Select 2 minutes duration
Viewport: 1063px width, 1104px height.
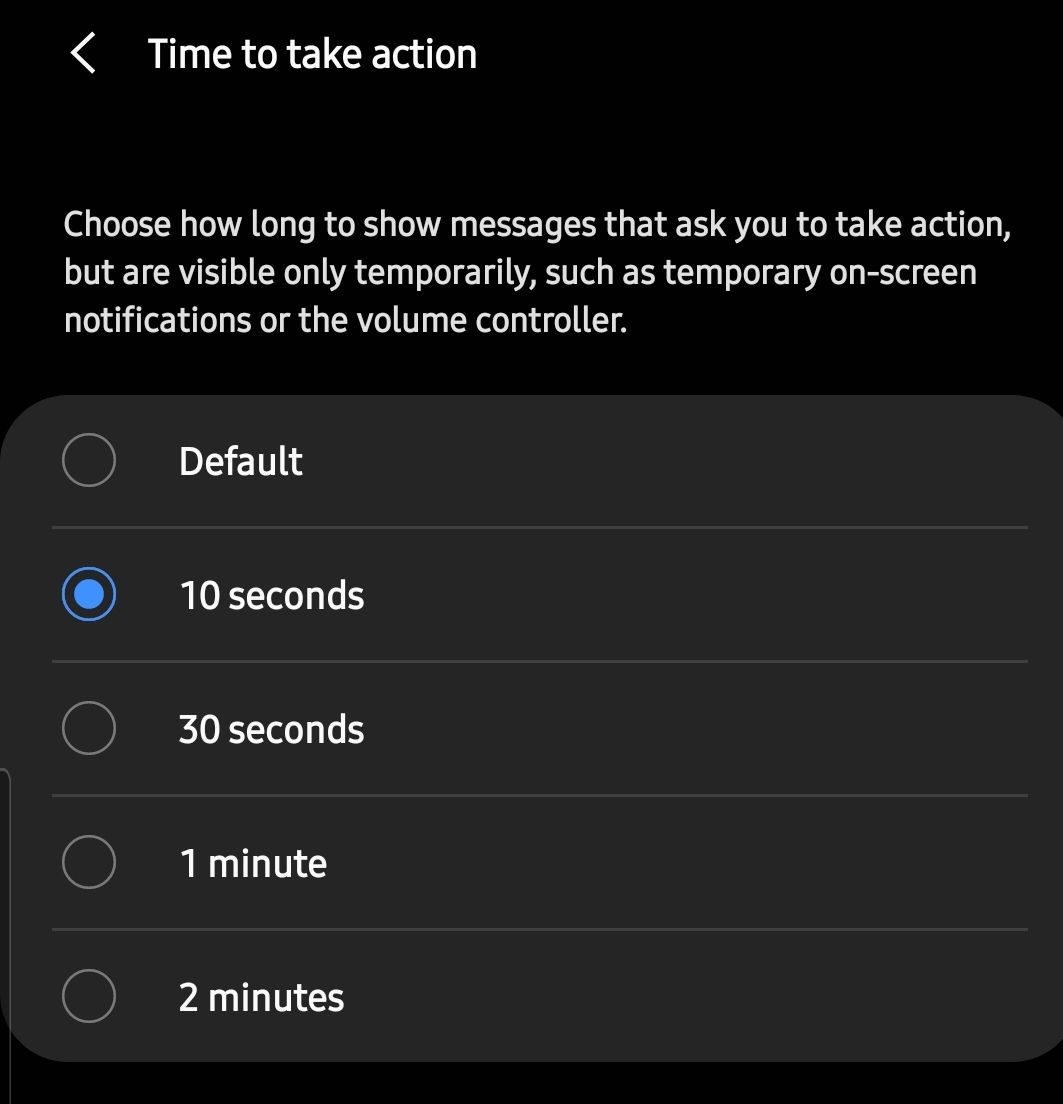(x=89, y=996)
